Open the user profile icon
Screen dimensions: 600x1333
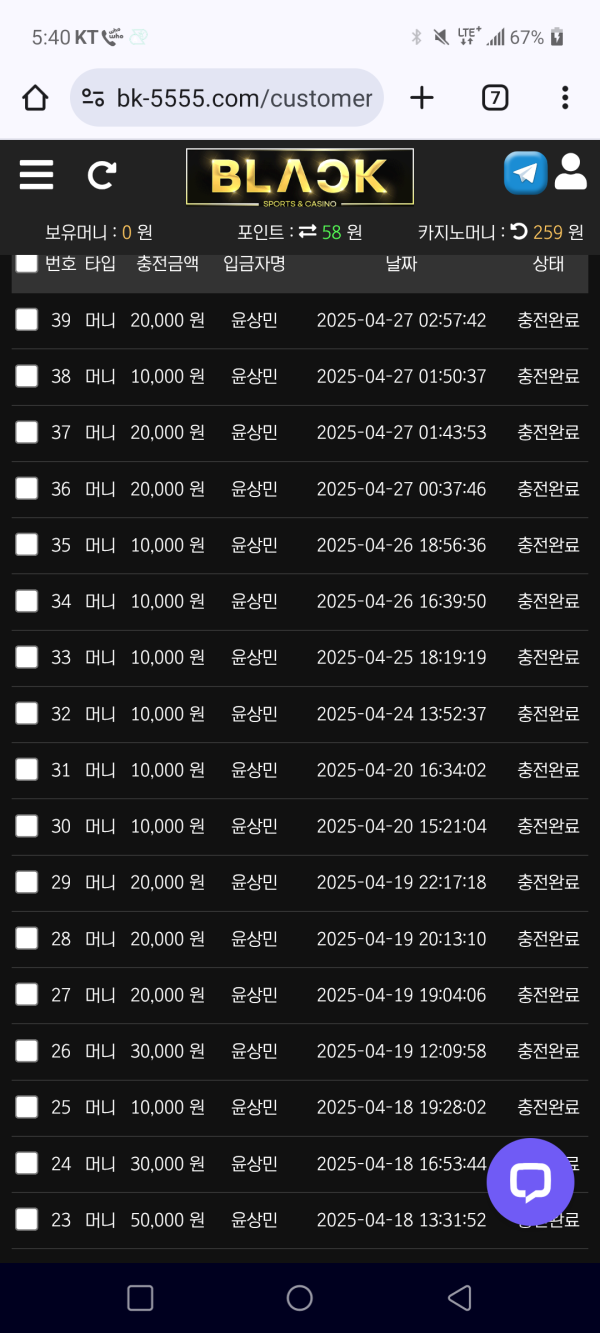pos(571,172)
